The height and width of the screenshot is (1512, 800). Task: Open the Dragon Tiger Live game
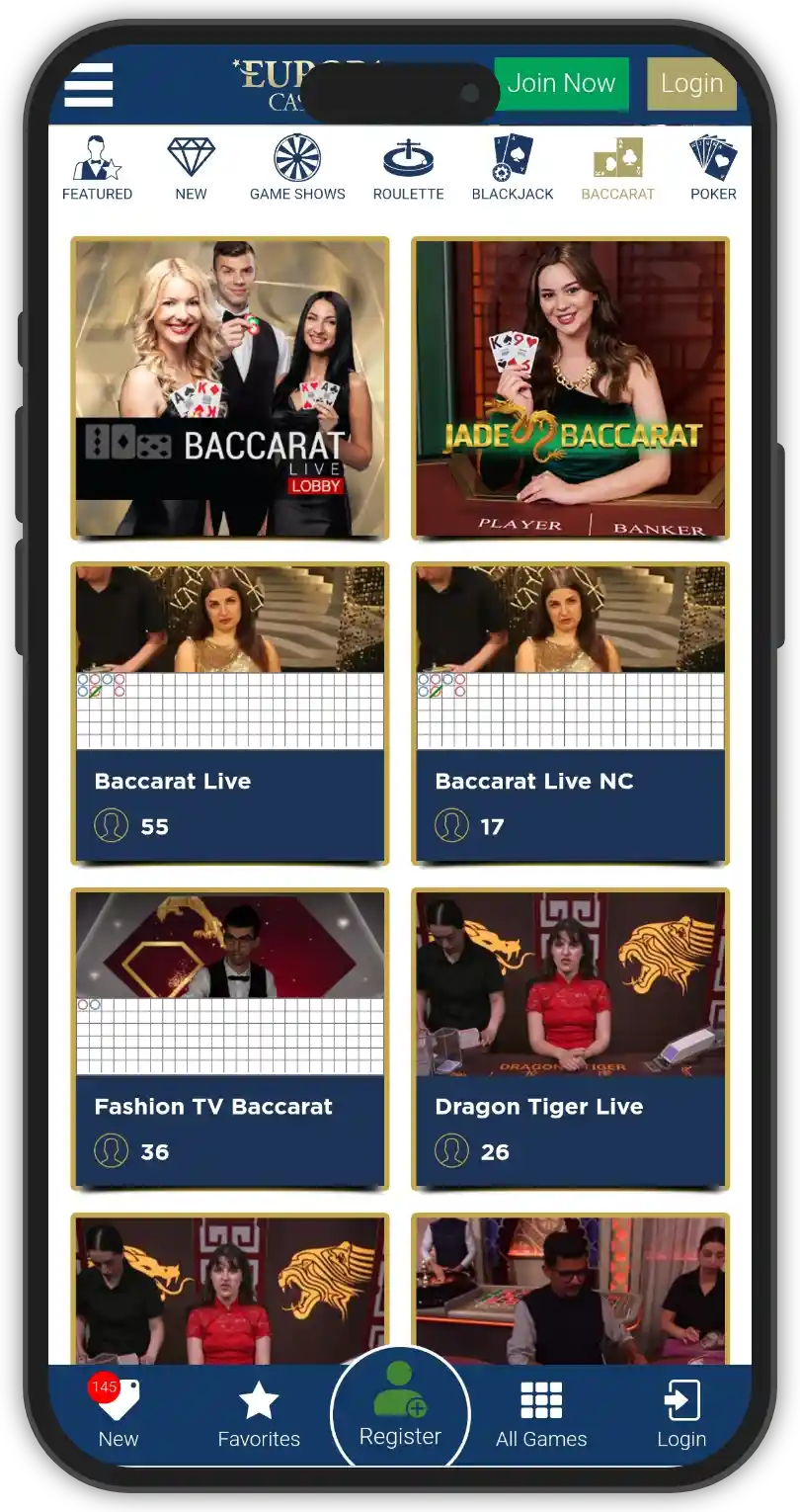[x=570, y=1038]
